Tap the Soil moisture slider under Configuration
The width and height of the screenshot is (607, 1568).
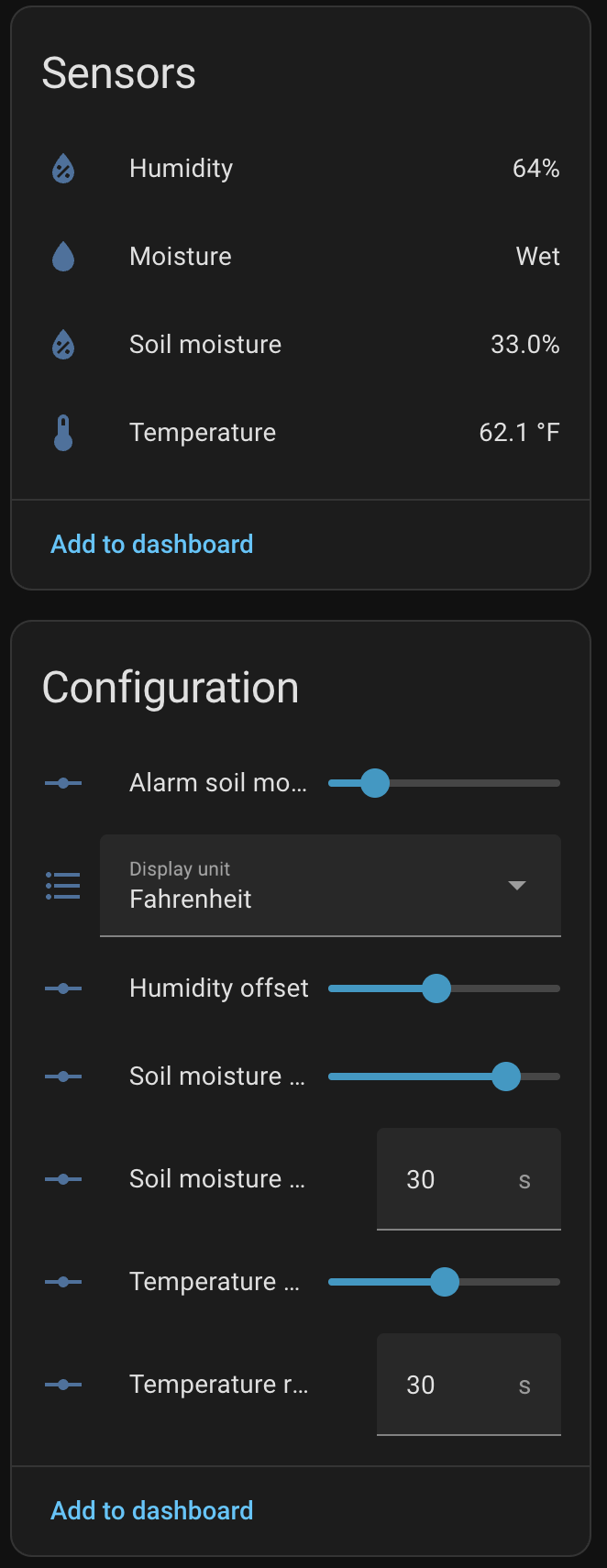[506, 1077]
